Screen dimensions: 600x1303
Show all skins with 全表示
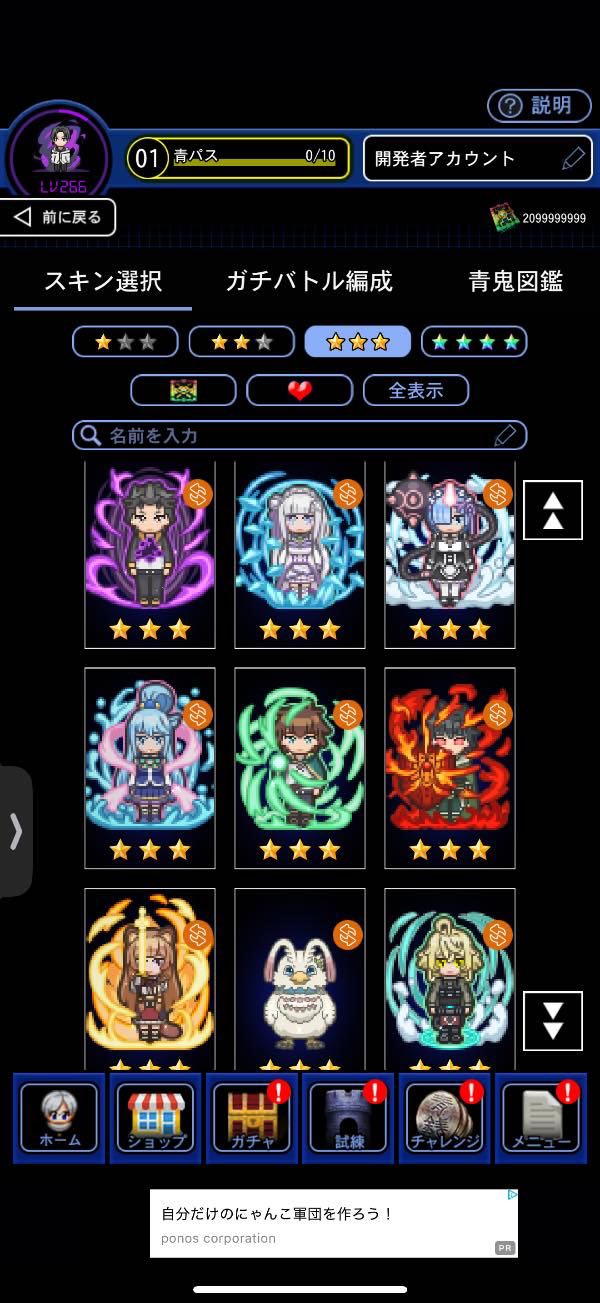pos(415,390)
